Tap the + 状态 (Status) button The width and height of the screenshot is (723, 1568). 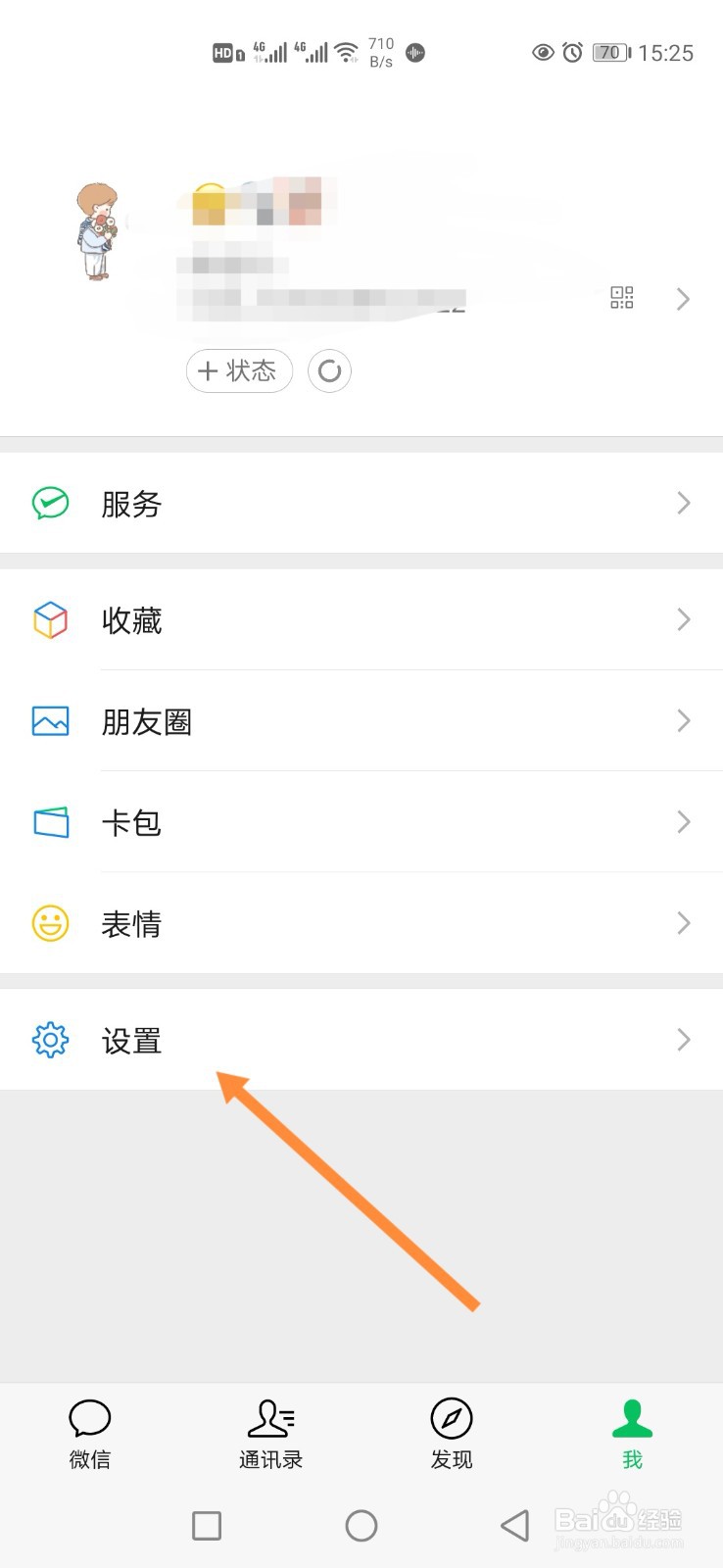pyautogui.click(x=239, y=371)
